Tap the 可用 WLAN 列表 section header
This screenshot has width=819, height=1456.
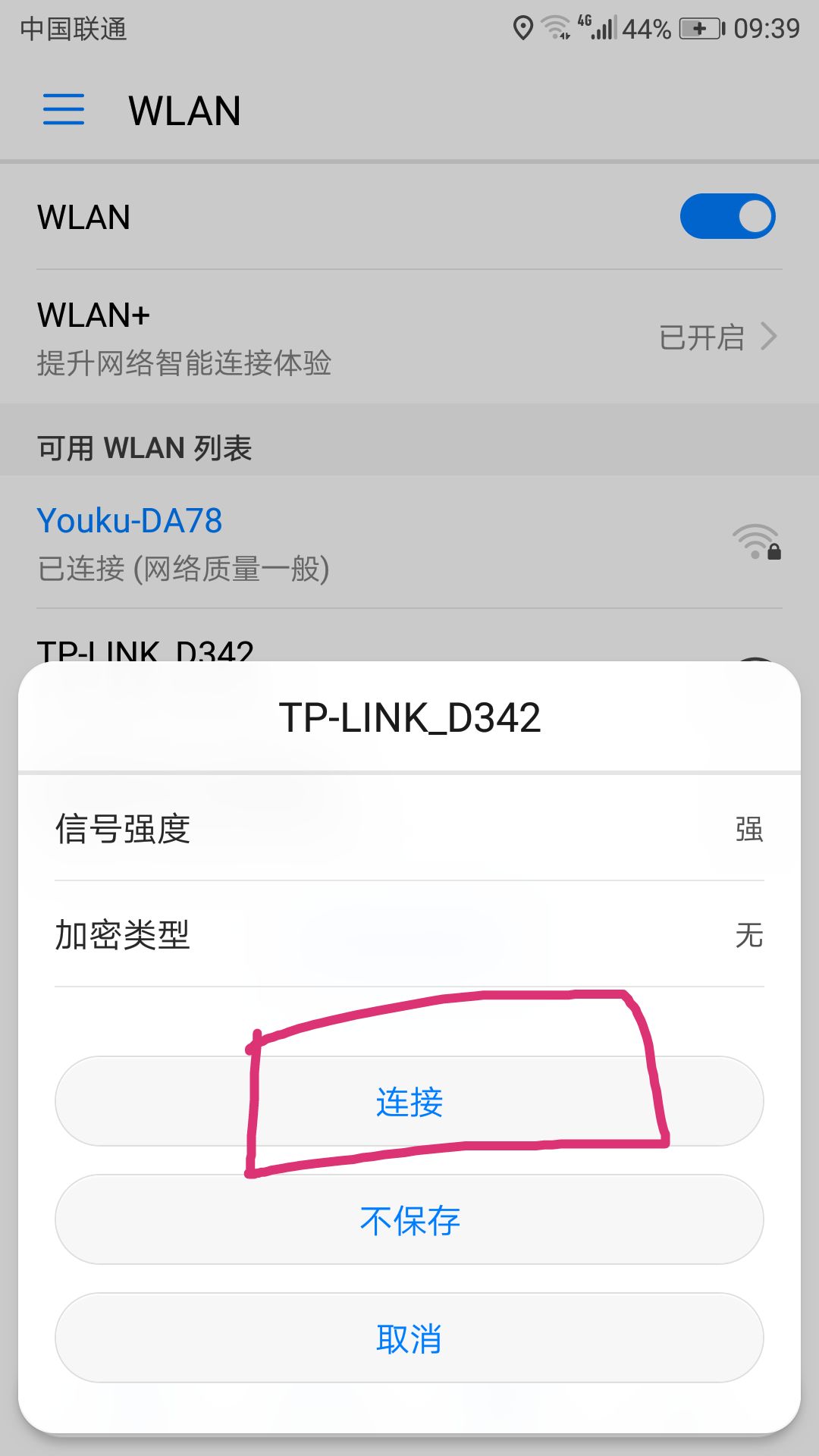click(146, 447)
